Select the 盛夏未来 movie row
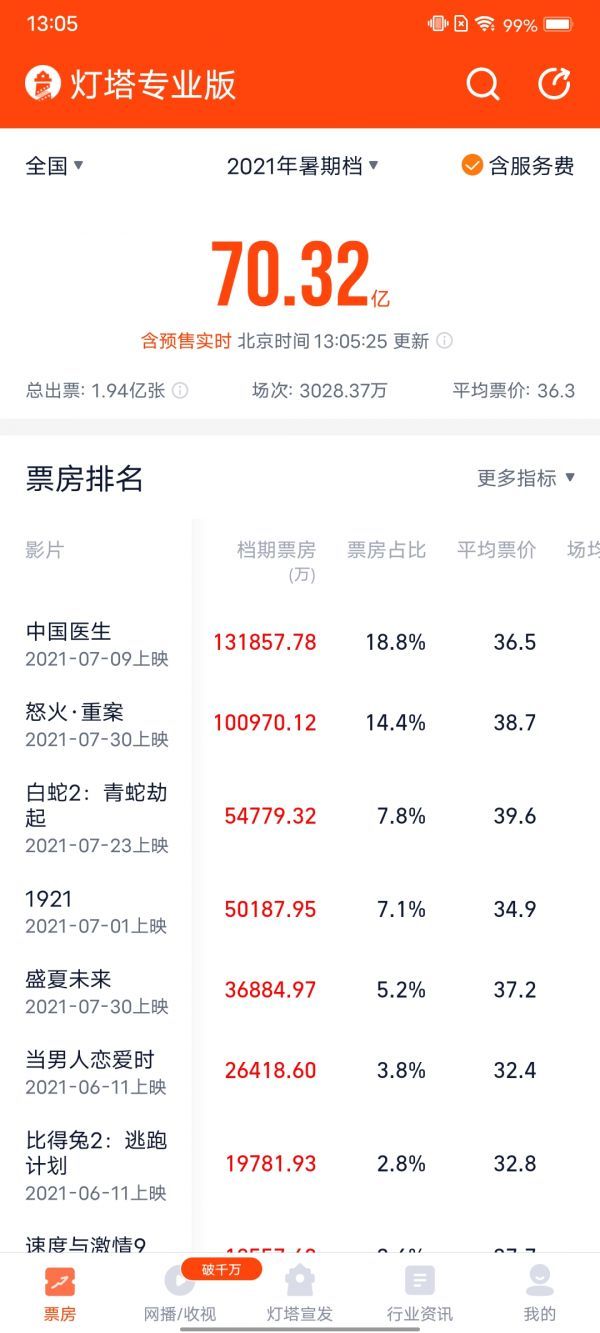Image resolution: width=600 pixels, height=1333 pixels. point(300,991)
